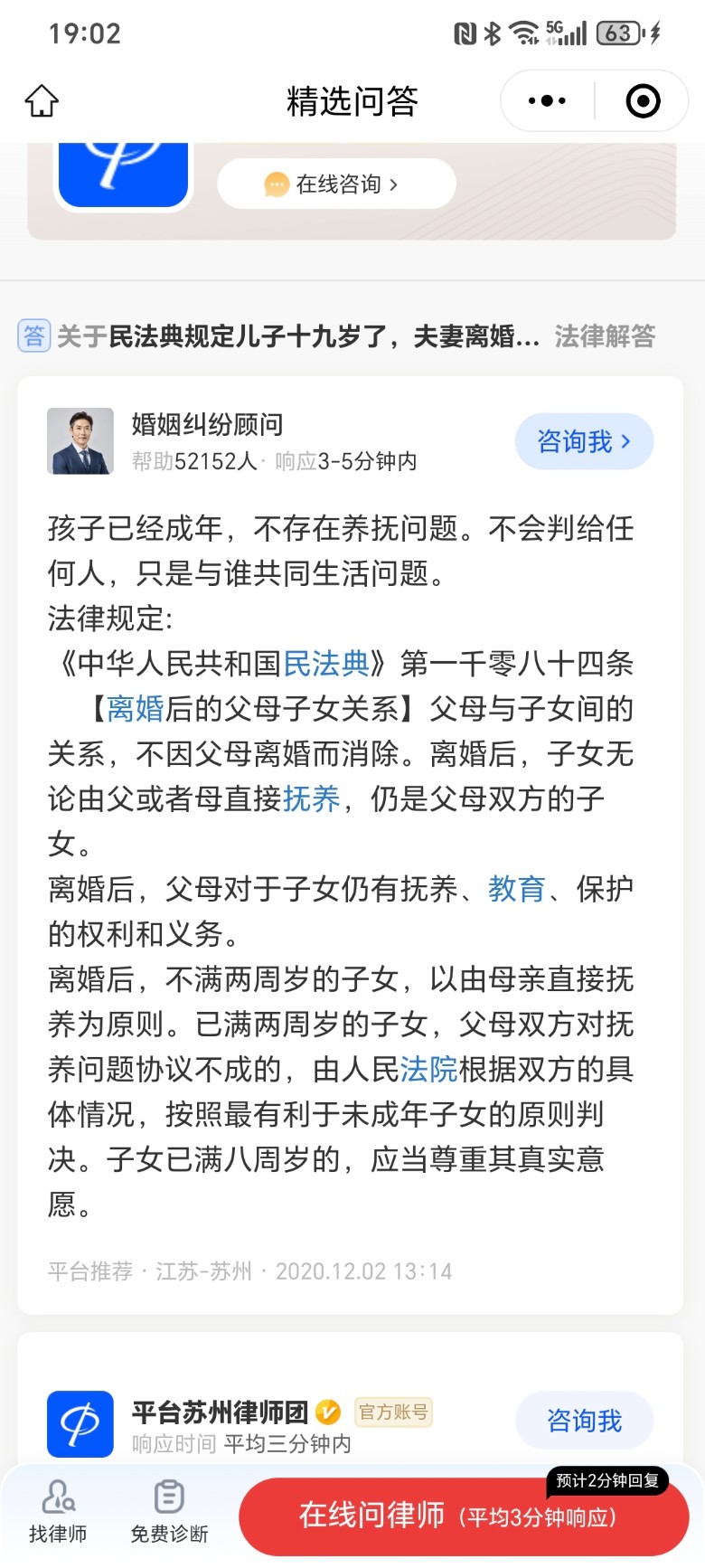Image resolution: width=705 pixels, height=1568 pixels.
Task: Consult 婚姻纠纷顾问 via 咨询我
Action: pos(584,441)
